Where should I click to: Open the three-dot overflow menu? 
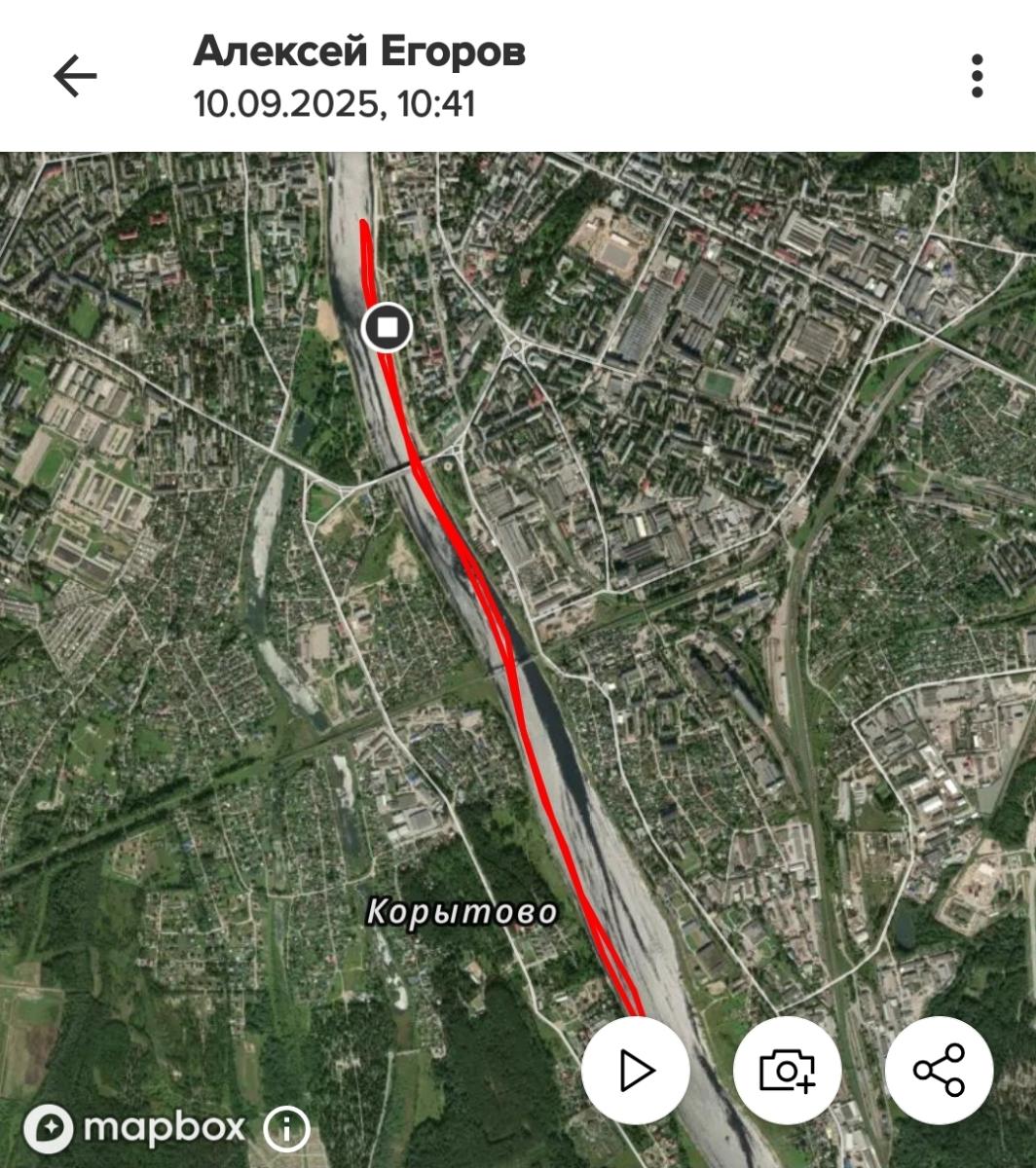point(977,77)
